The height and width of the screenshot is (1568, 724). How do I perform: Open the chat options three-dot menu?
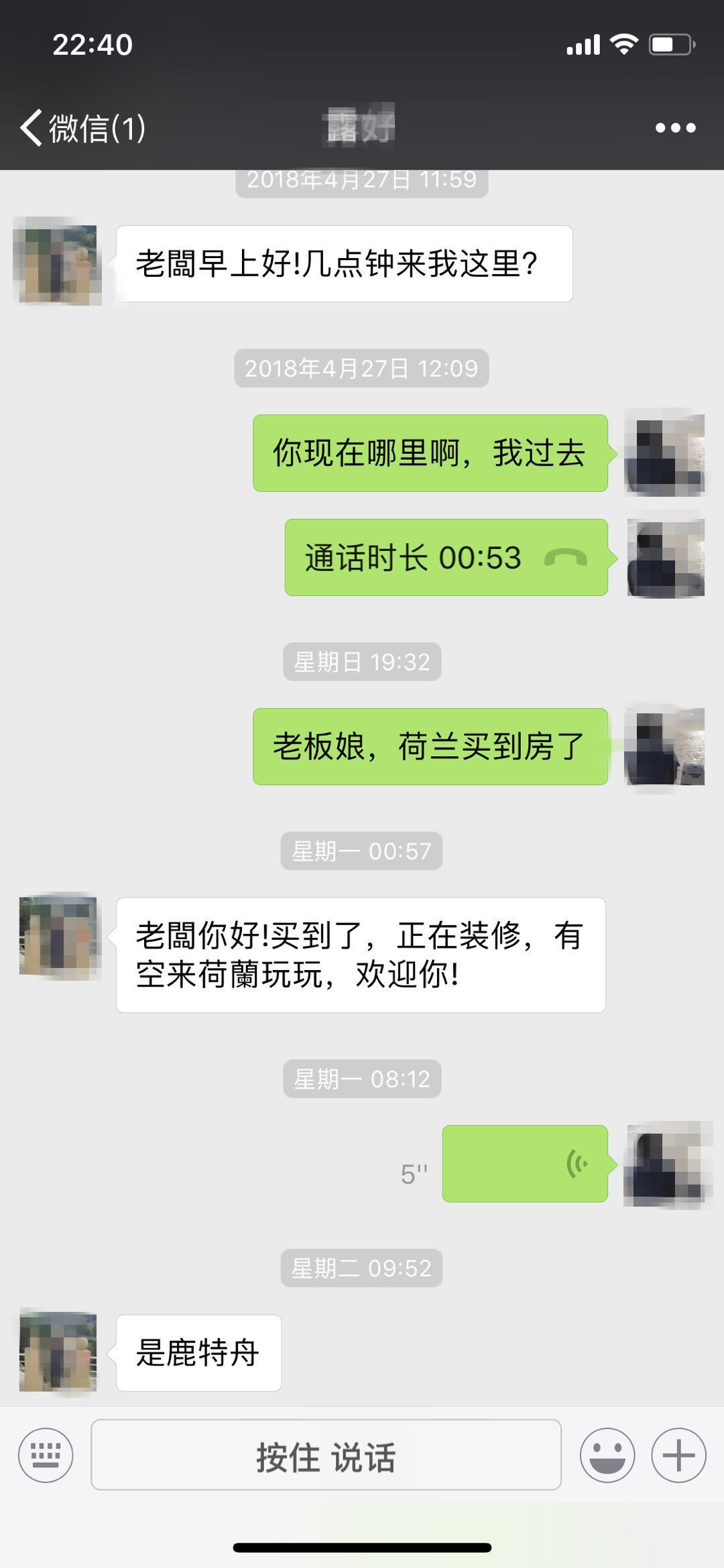[675, 127]
